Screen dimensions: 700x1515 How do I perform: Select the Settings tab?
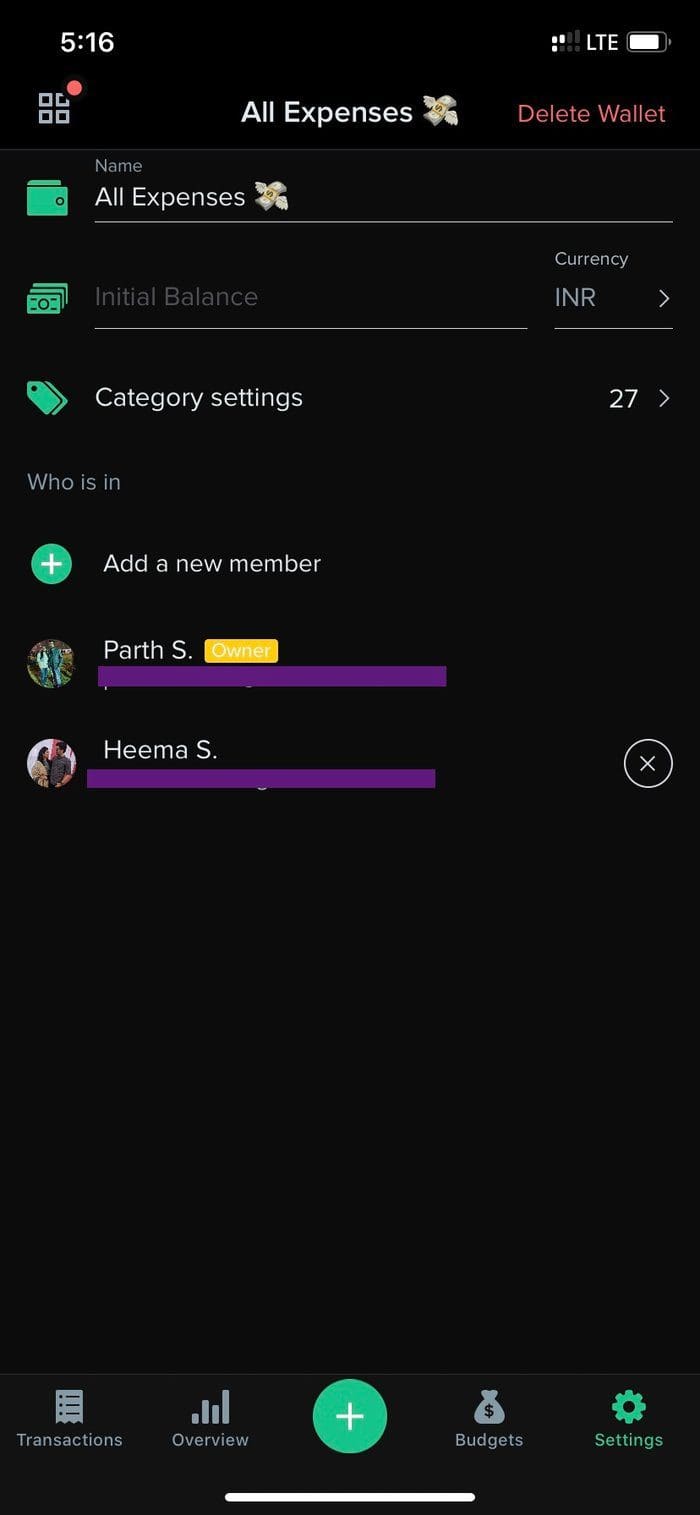pos(628,1420)
